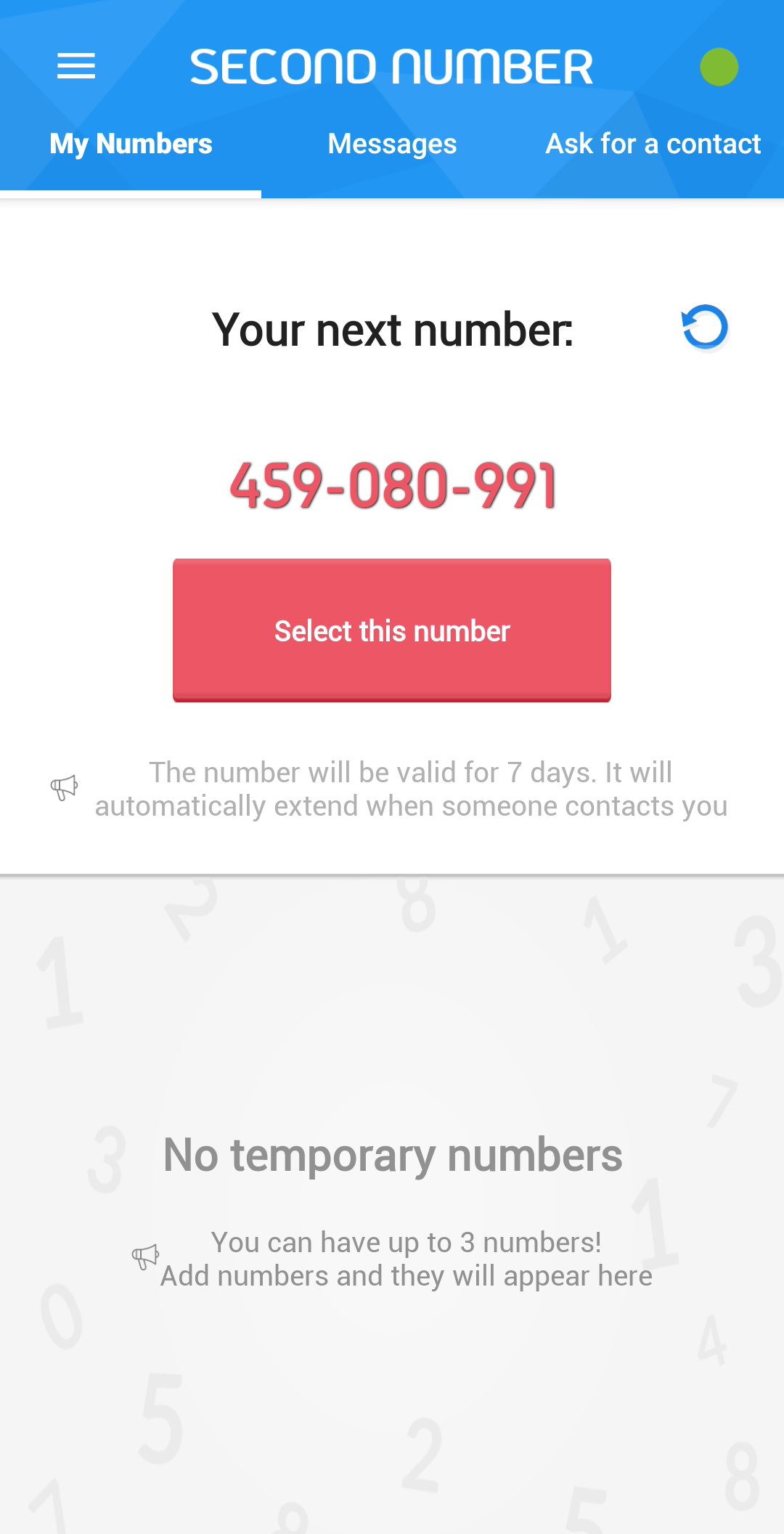
Task: Click the No temporary numbers label
Action: (x=392, y=1153)
